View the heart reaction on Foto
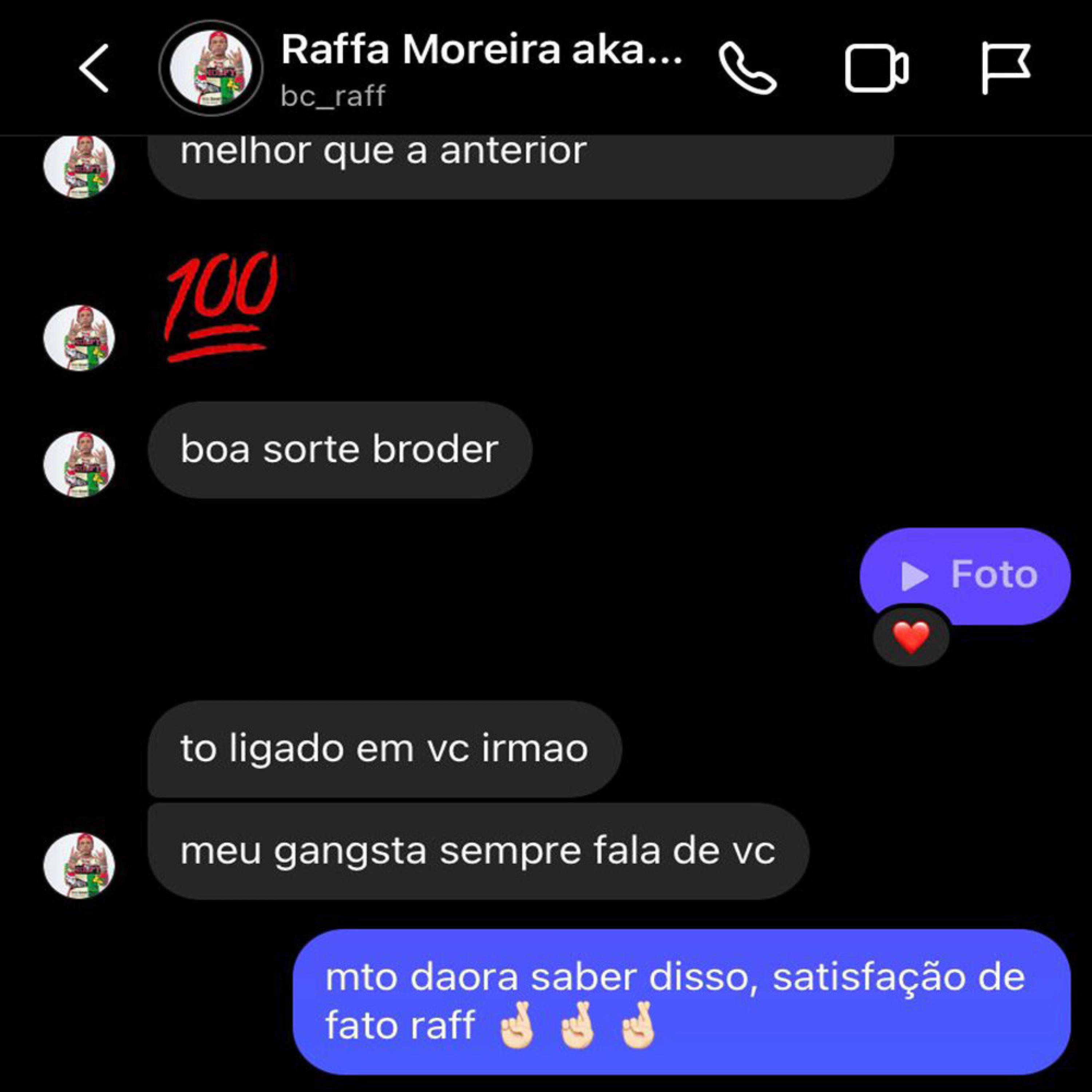Screen dimensions: 1092x1092 pos(911,637)
